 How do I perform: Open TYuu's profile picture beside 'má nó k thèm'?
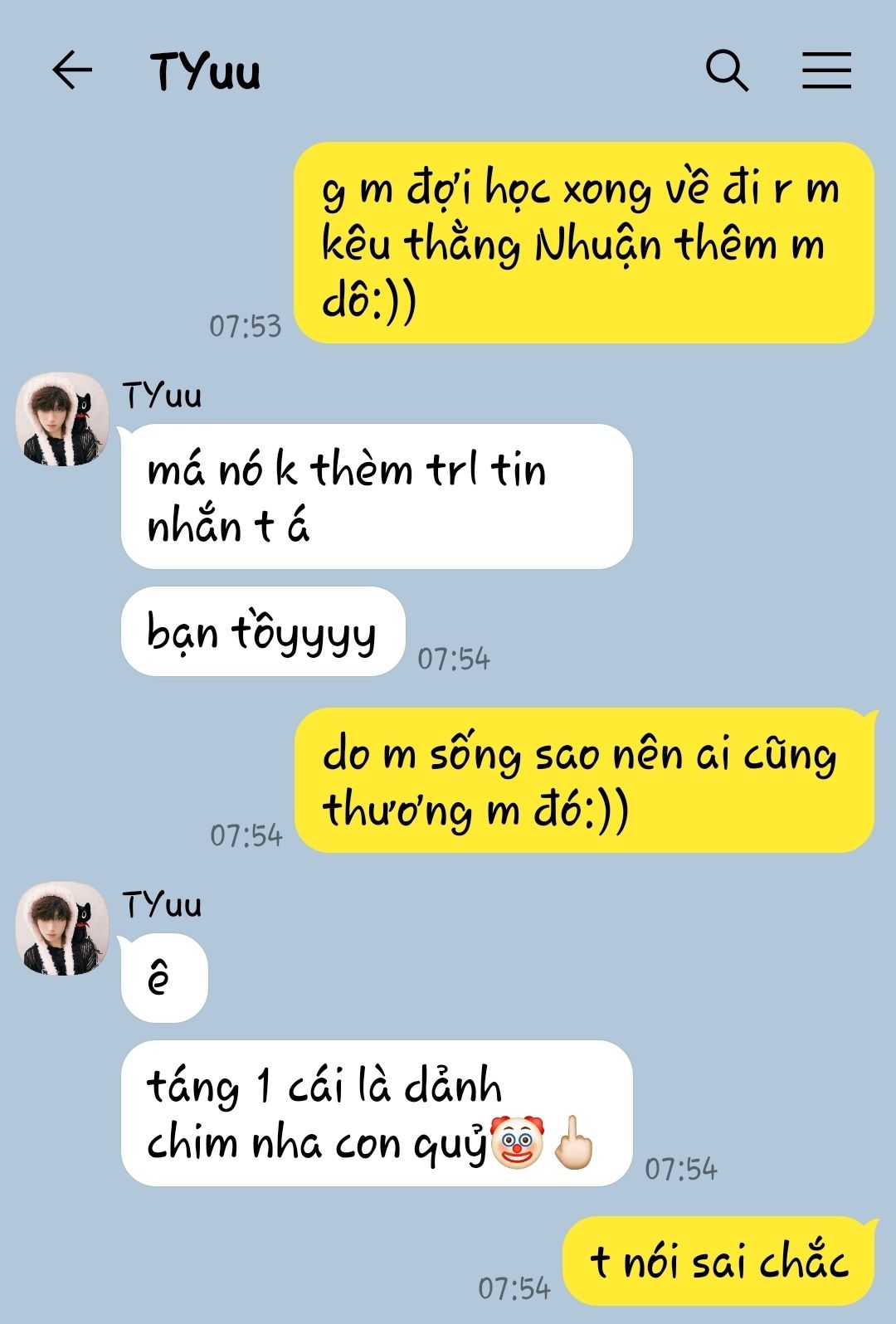coord(62,419)
